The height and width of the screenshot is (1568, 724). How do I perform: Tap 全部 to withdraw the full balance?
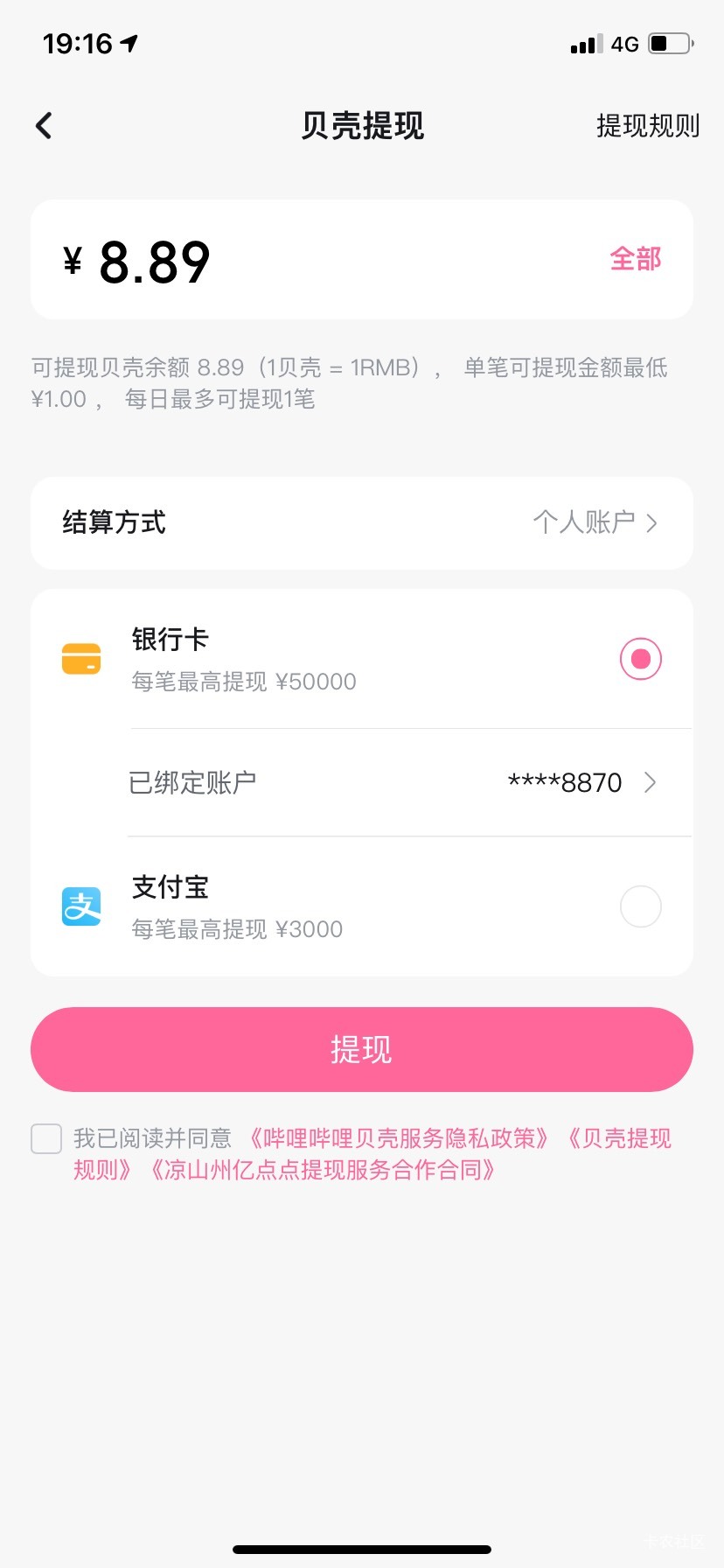[635, 259]
